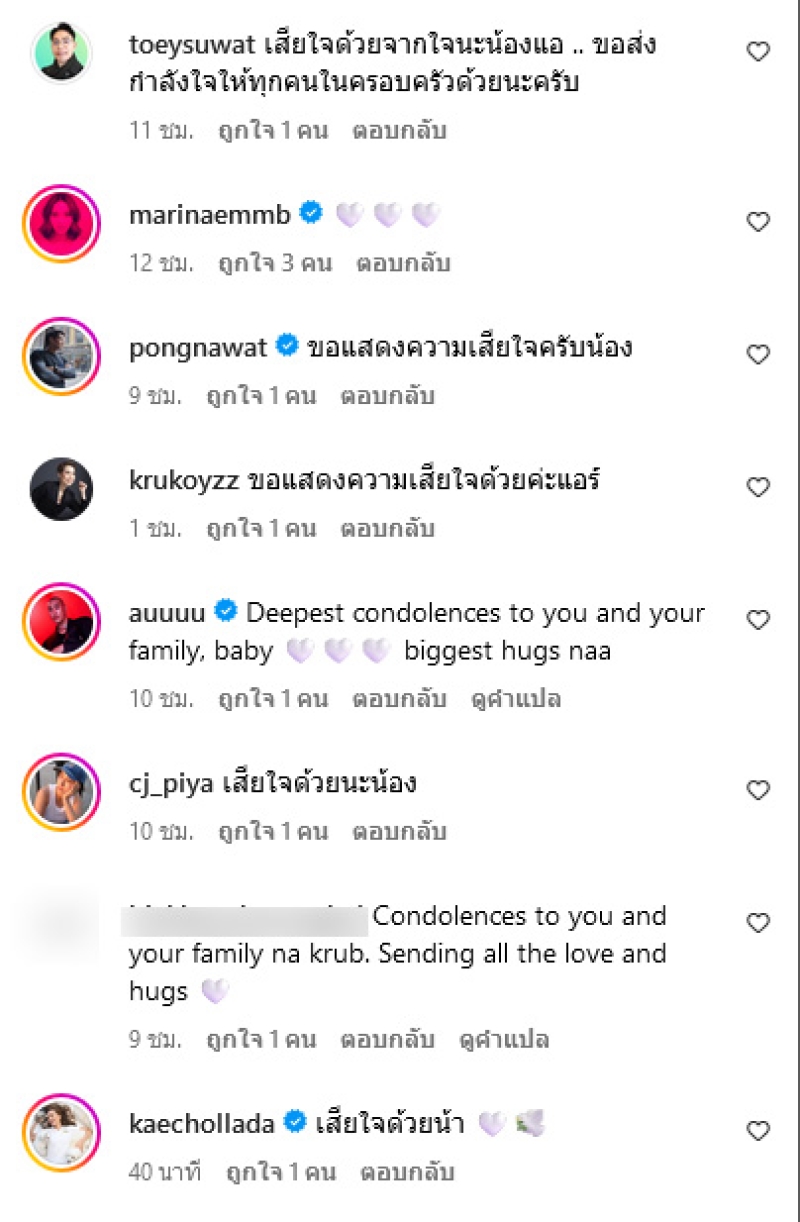Reply to toeysuwat's comment
The height and width of the screenshot is (1222, 800).
point(399,130)
